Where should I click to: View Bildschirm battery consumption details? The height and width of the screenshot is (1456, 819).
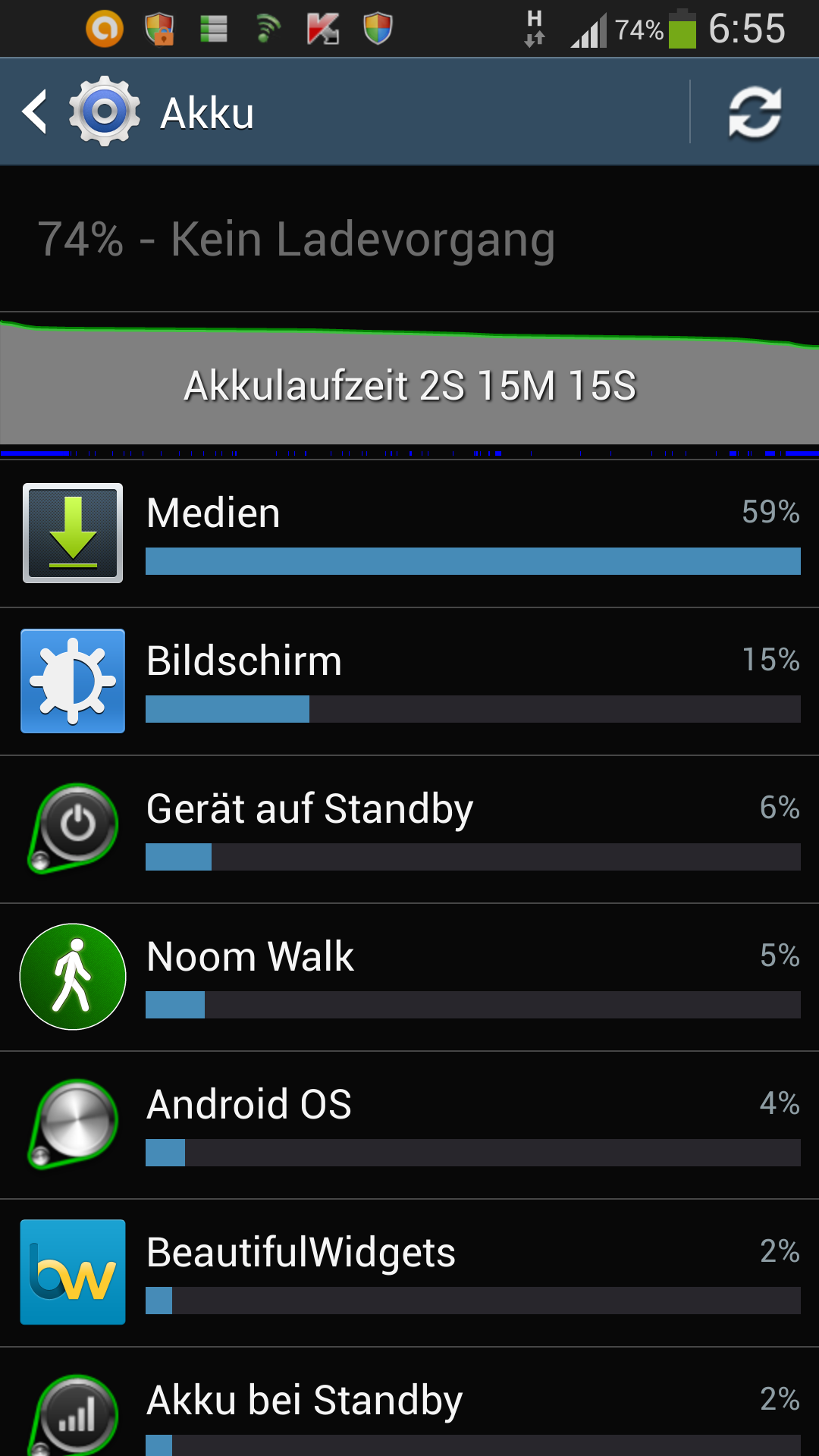[409, 682]
